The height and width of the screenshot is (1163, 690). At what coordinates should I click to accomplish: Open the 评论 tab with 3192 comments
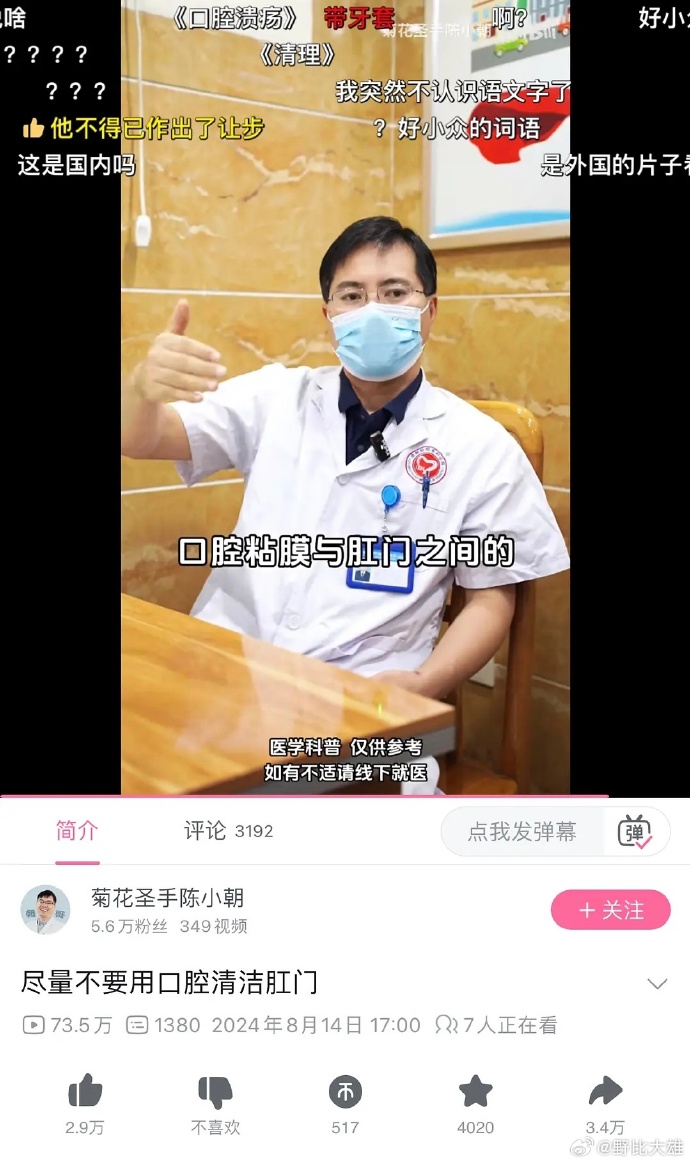point(228,831)
